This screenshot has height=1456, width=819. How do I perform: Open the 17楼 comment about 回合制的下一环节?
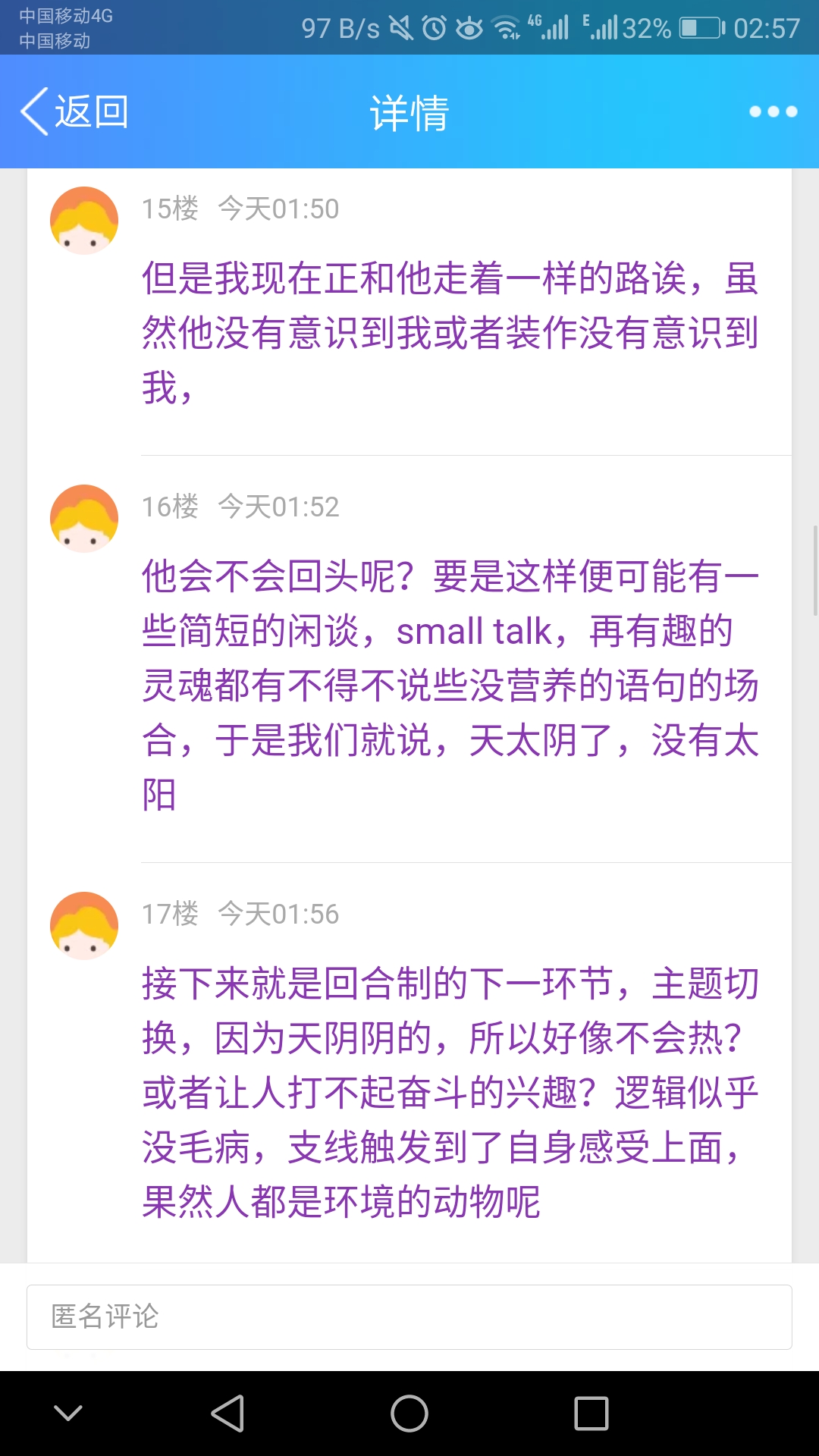tap(450, 1092)
